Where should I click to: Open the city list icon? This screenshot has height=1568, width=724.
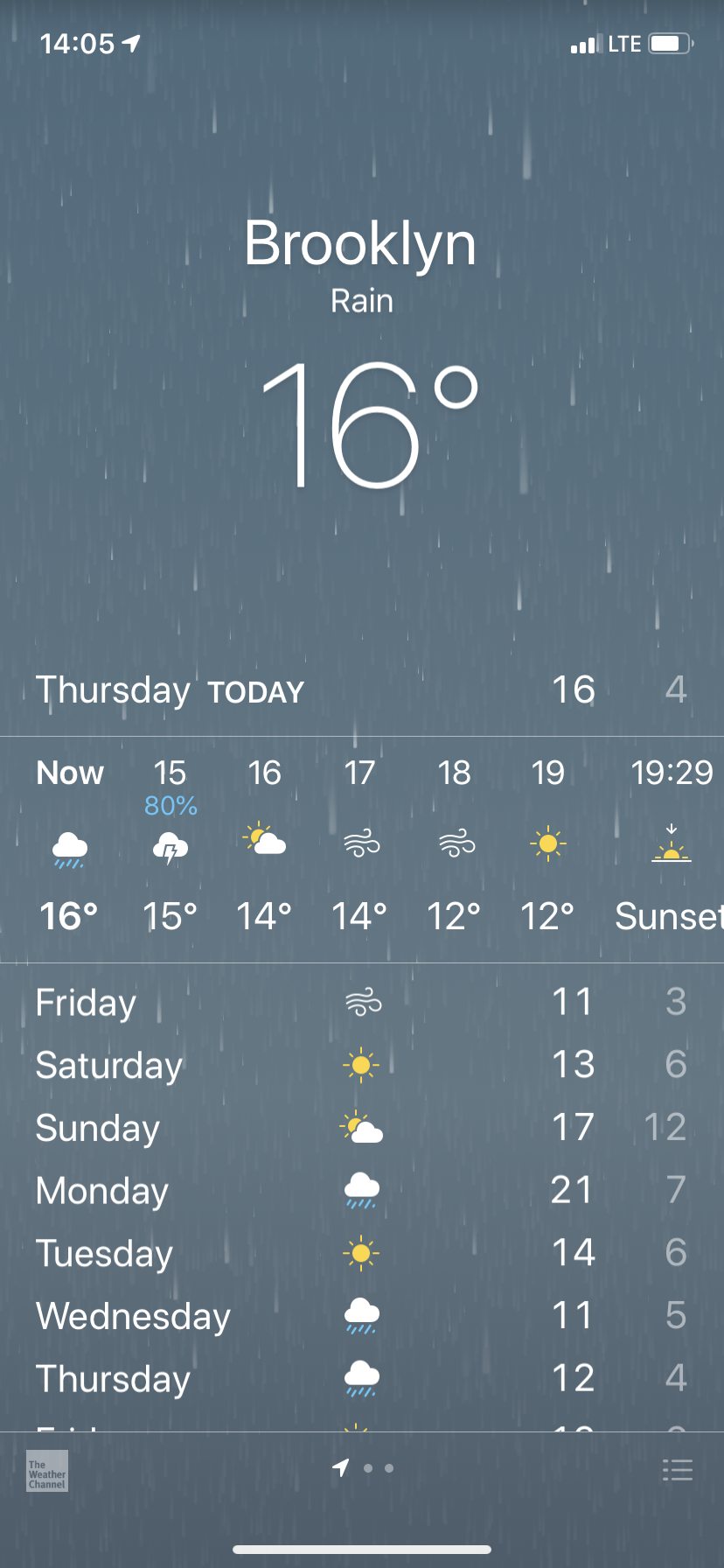[678, 1469]
